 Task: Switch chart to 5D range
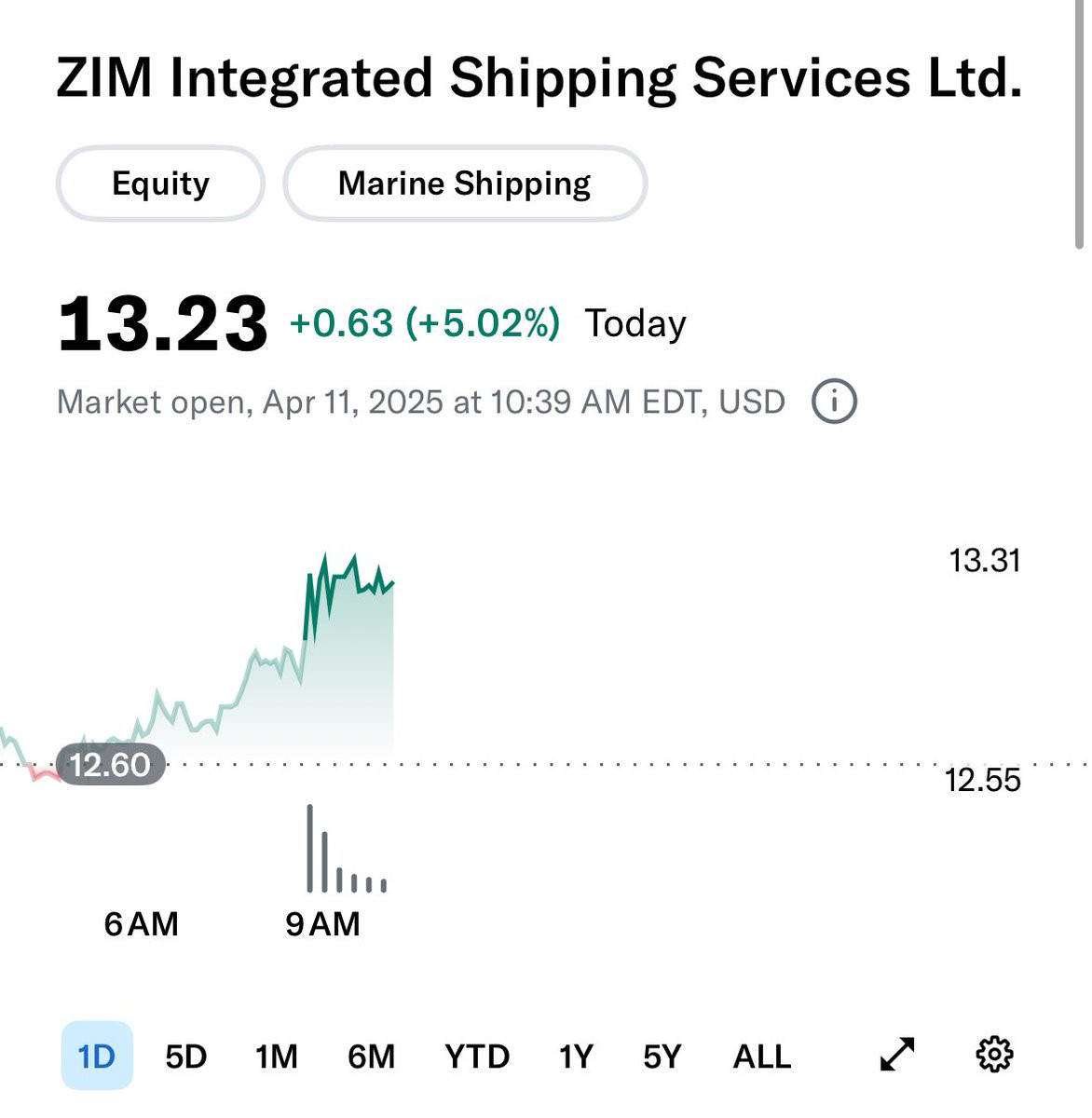pos(185,1057)
